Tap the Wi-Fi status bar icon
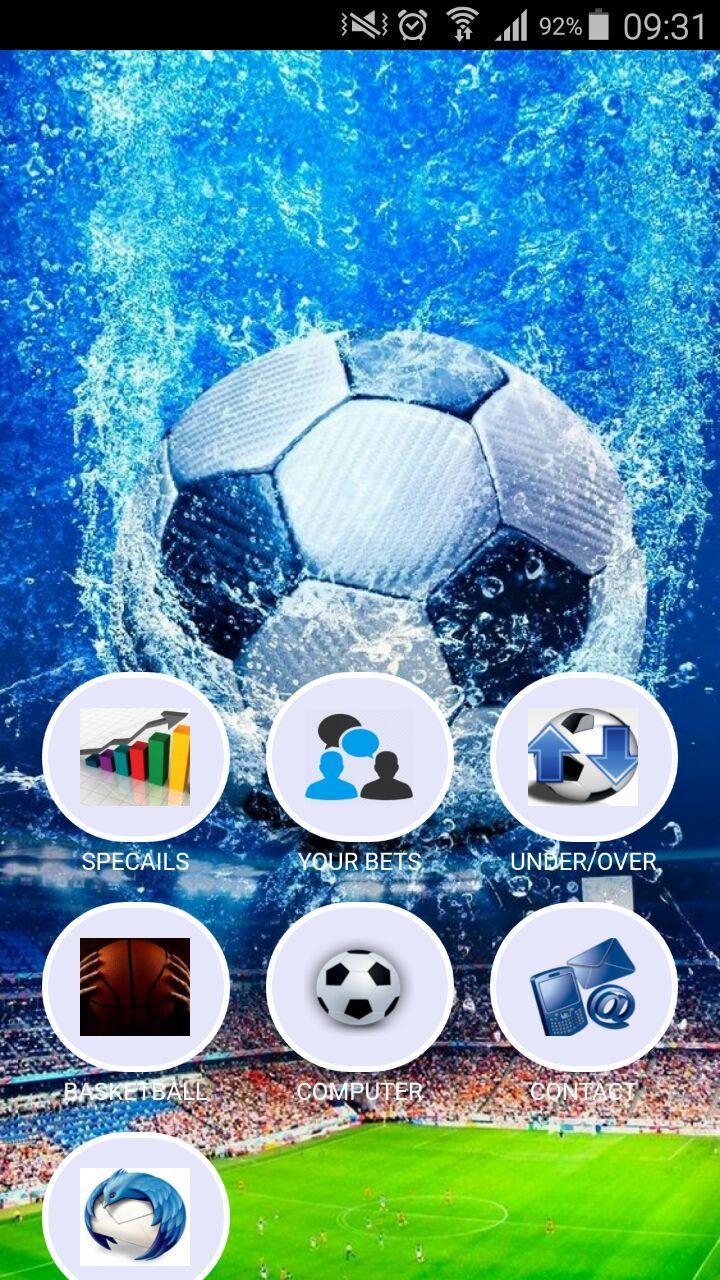 coord(462,22)
